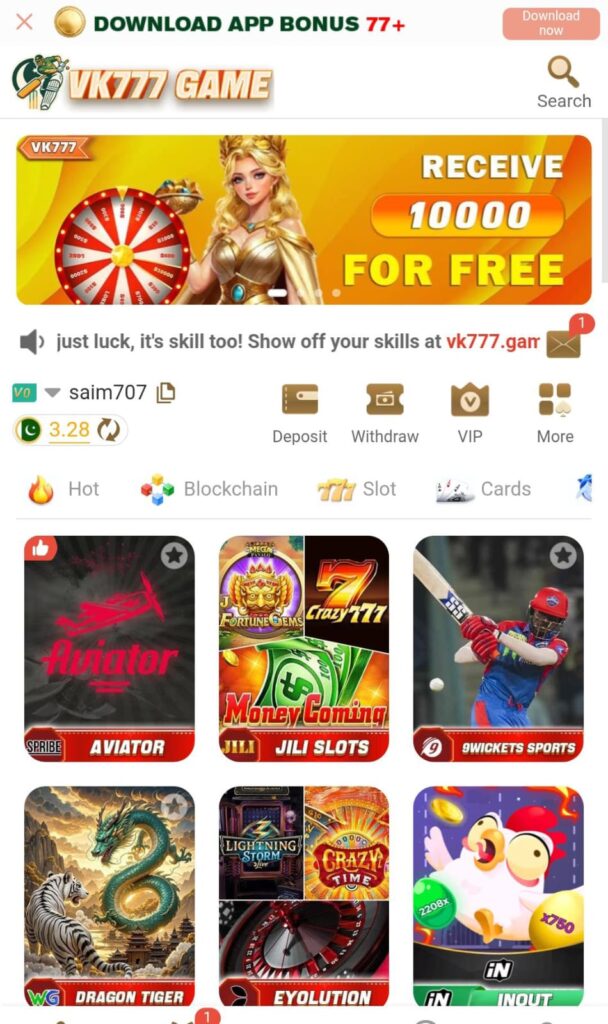
Task: Open the Dragon Tiger game
Action: 109,895
